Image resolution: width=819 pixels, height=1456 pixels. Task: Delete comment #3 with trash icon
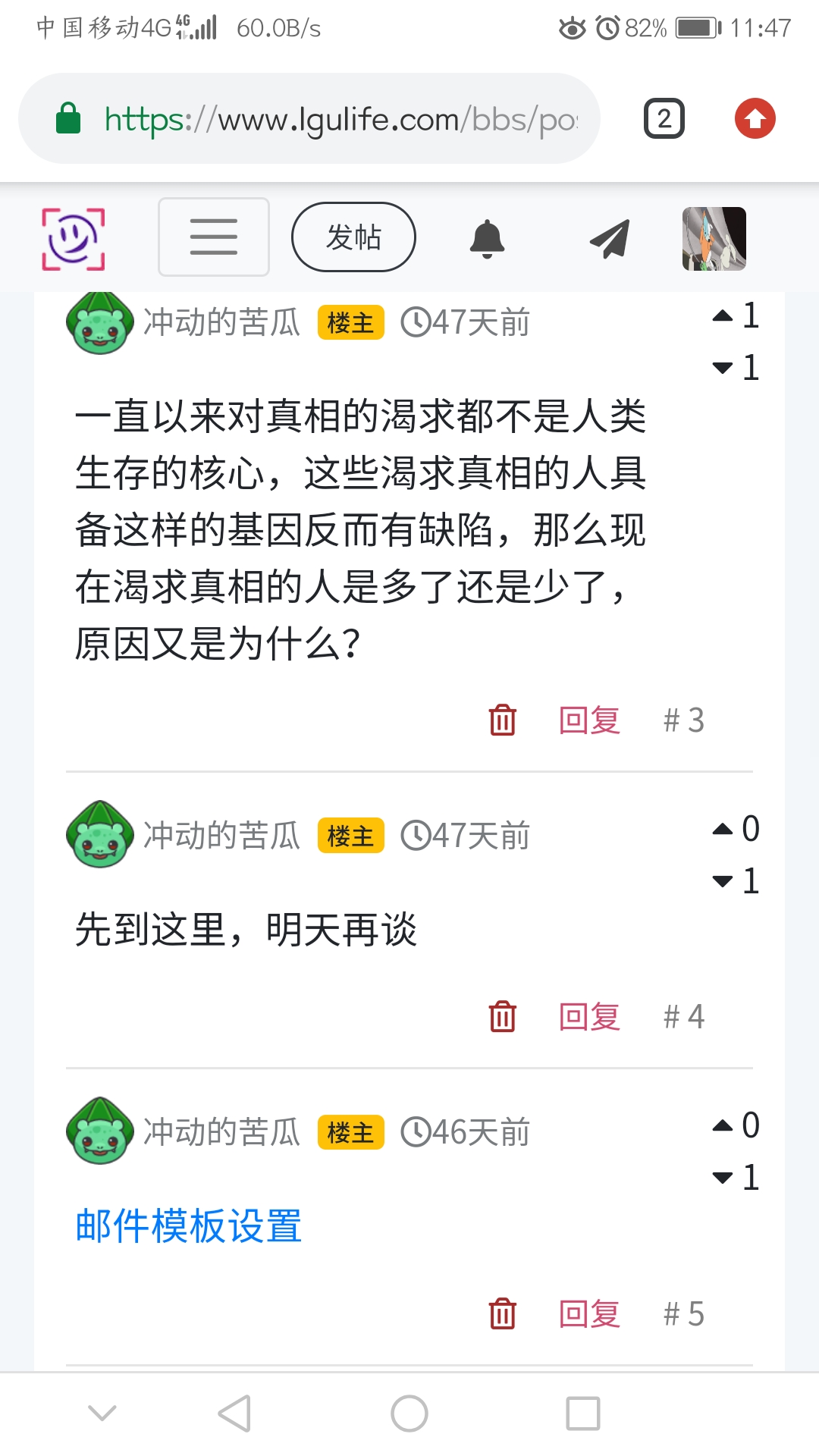point(502,720)
